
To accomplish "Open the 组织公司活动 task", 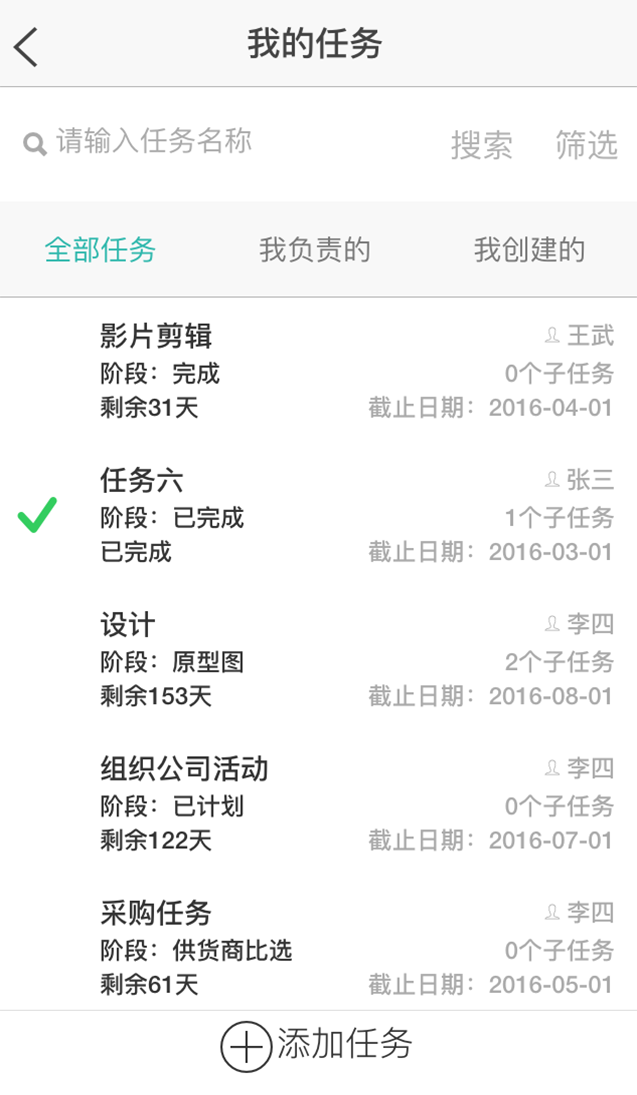I will [x=318, y=804].
